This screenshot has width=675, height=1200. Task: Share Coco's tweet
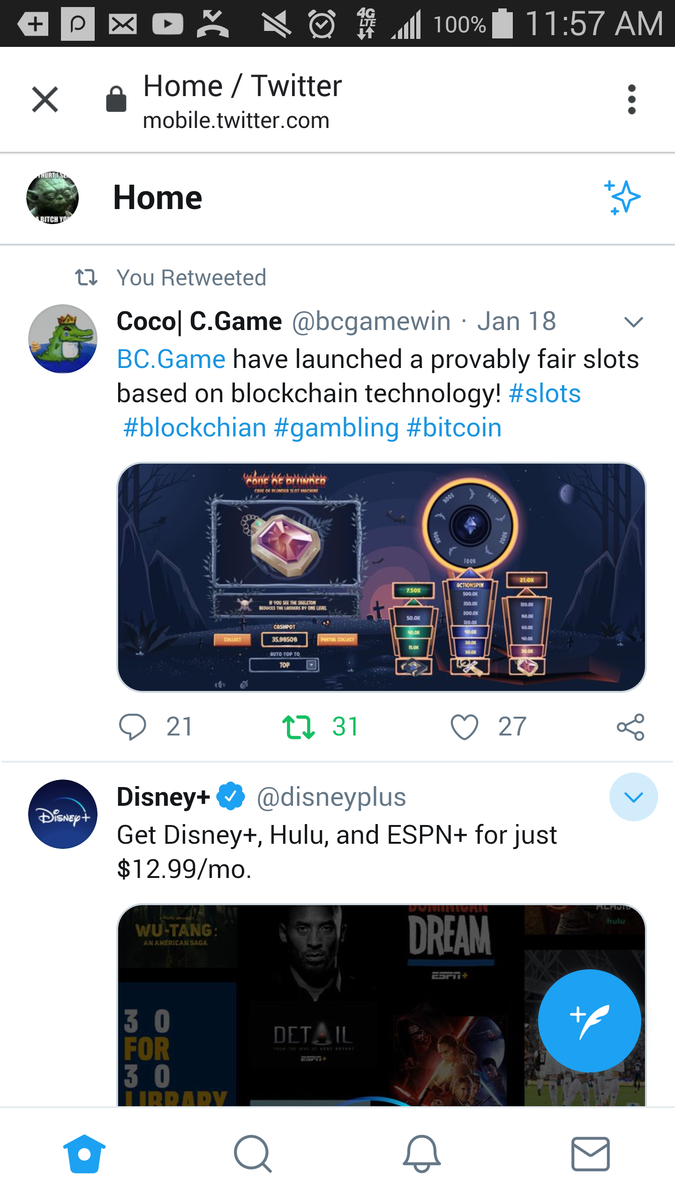(630, 727)
